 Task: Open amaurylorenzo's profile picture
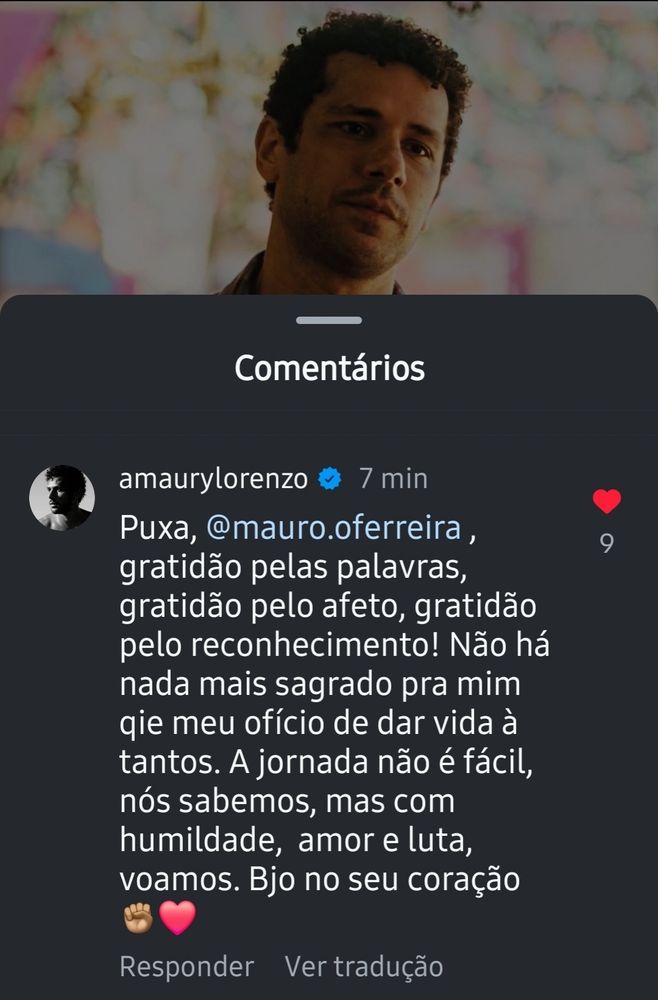point(61,497)
